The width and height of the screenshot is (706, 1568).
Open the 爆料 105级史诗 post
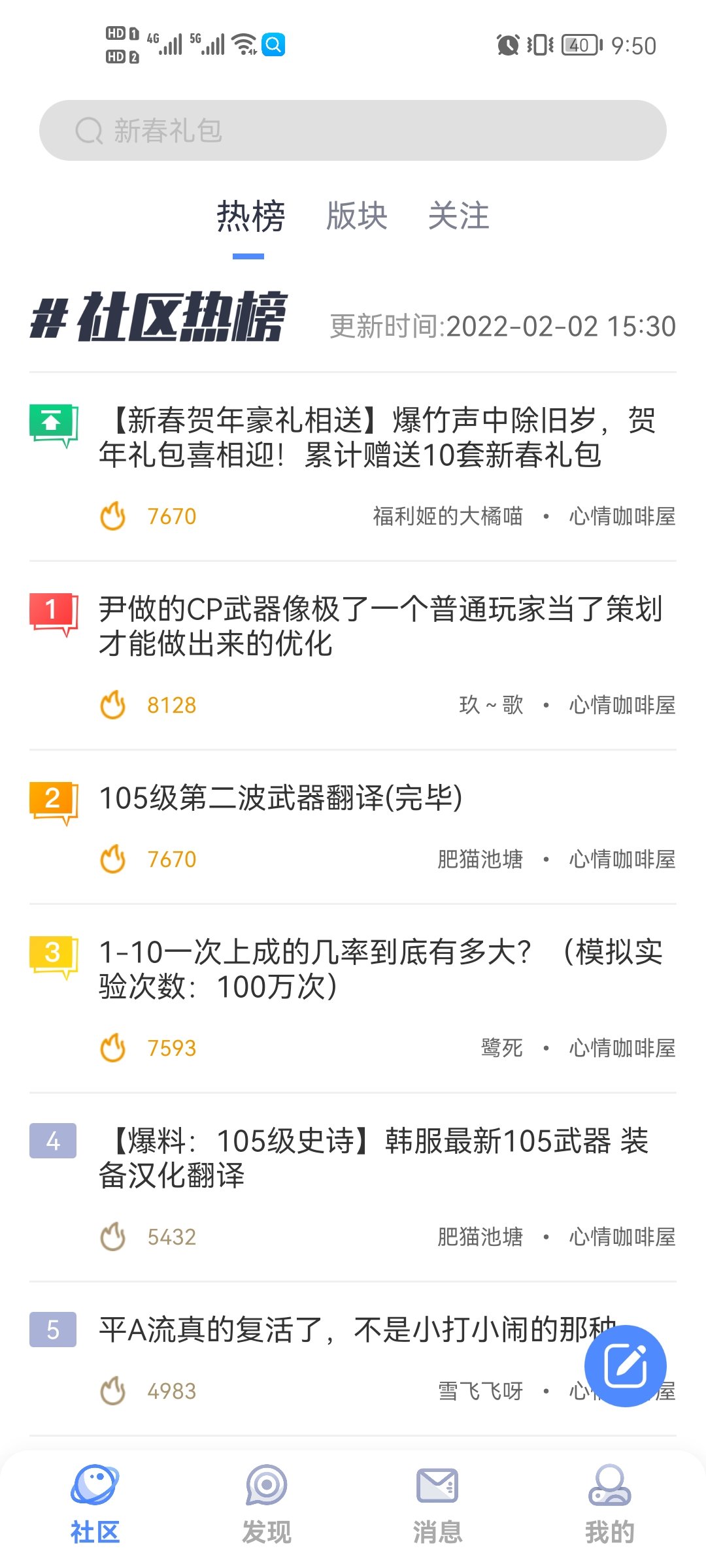(x=373, y=1158)
